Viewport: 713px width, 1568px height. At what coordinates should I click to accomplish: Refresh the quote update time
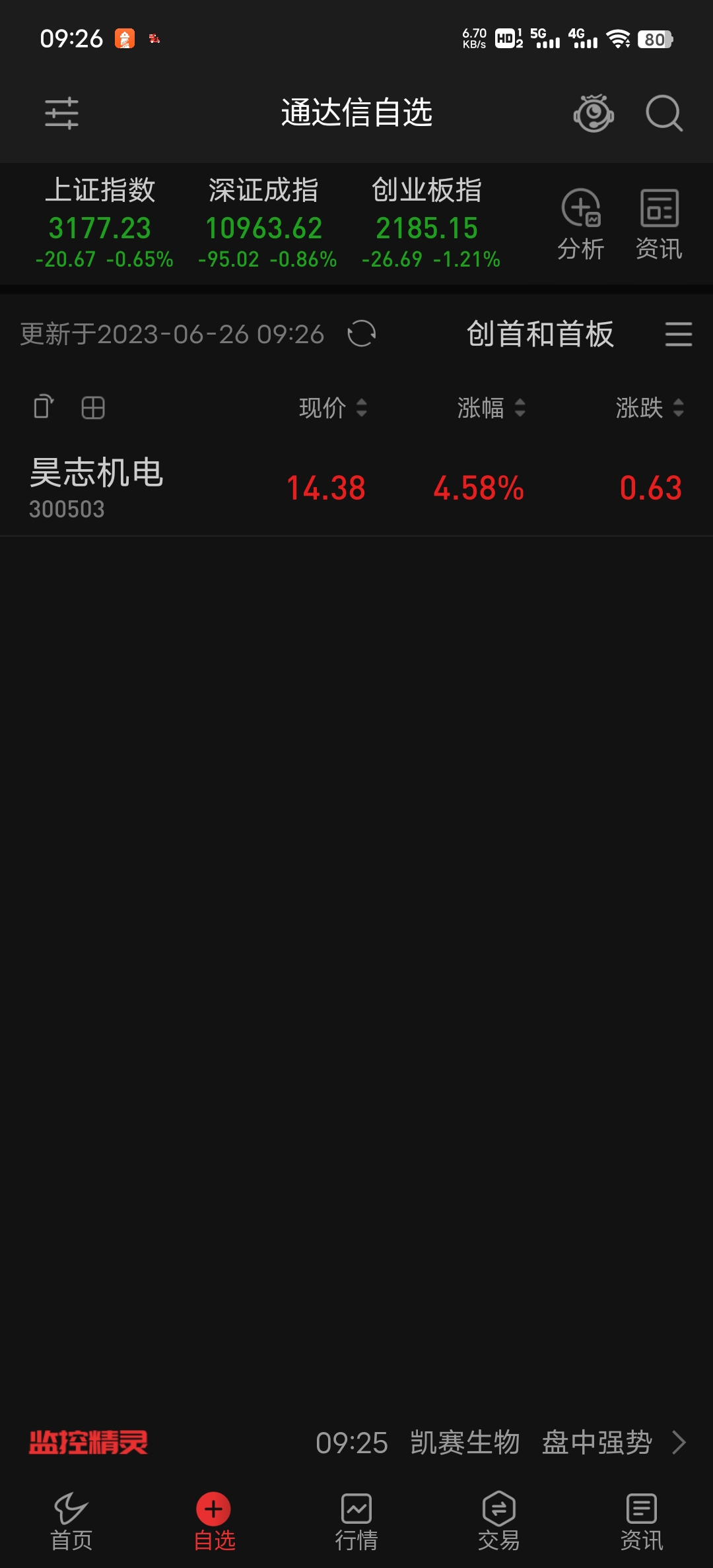tap(362, 333)
